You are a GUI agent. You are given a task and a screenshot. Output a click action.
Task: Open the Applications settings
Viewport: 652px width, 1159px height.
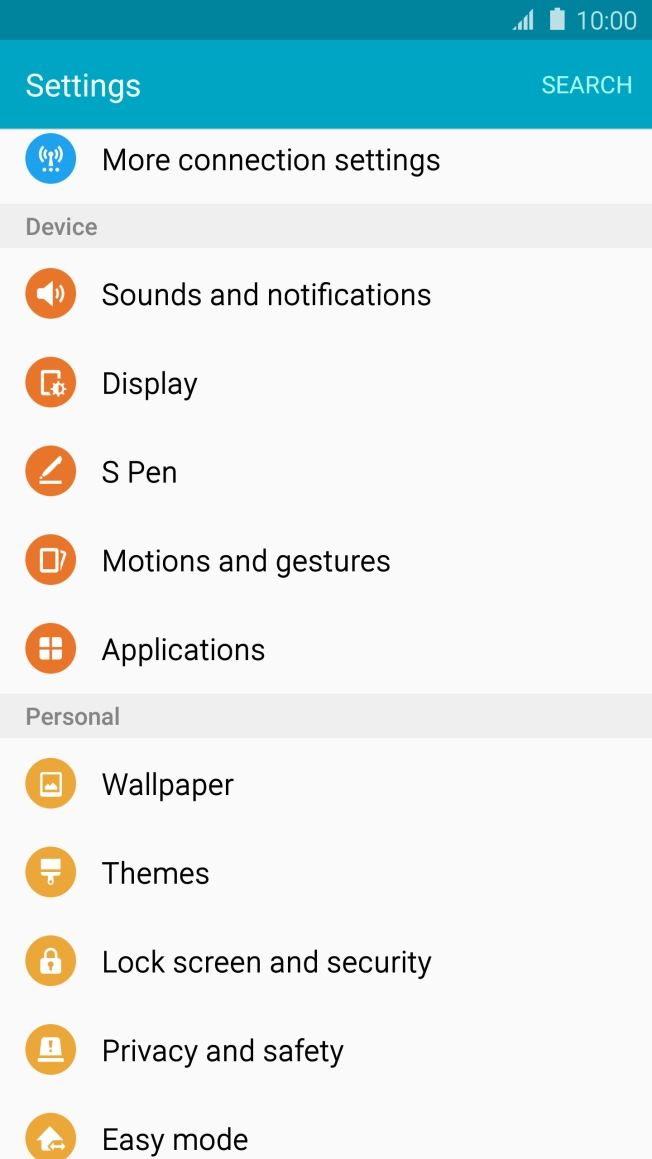tap(183, 650)
